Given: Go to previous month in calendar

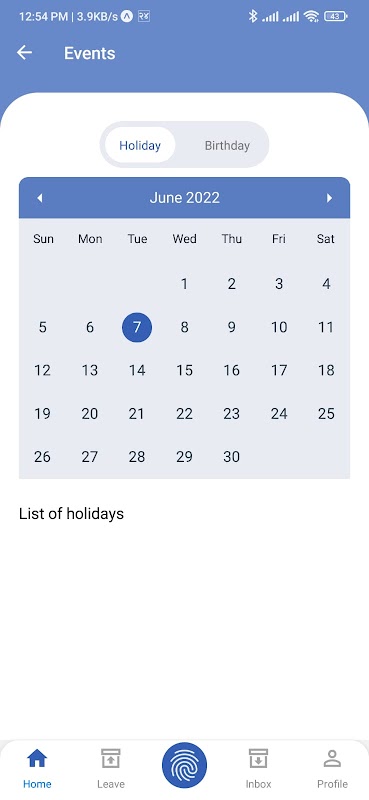Looking at the screenshot, I should click(39, 198).
